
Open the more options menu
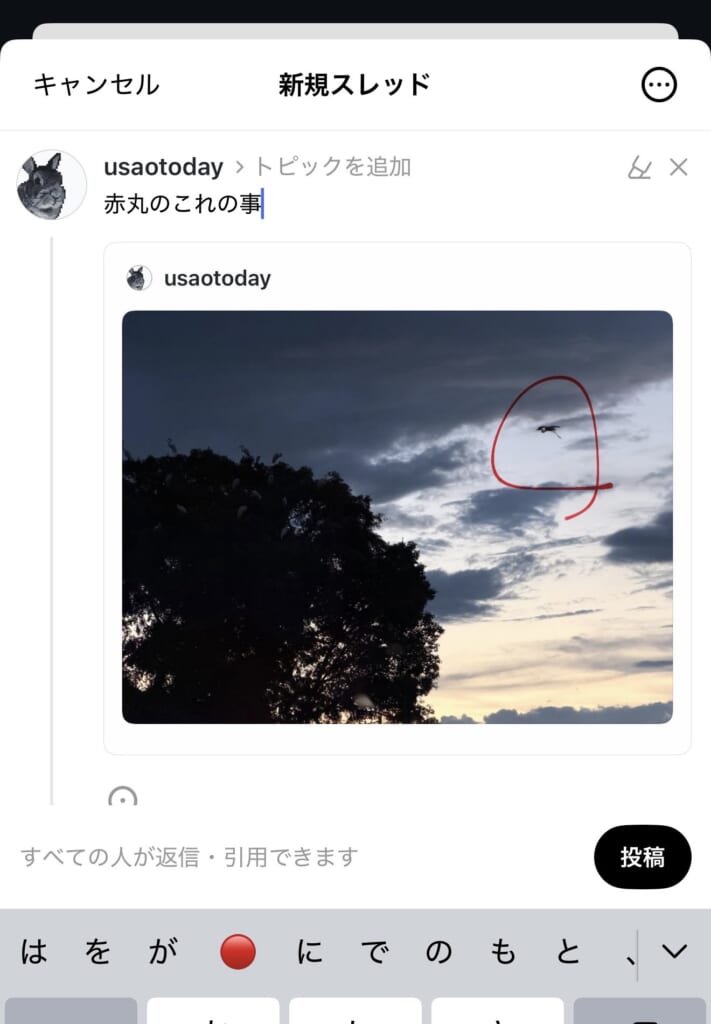658,85
